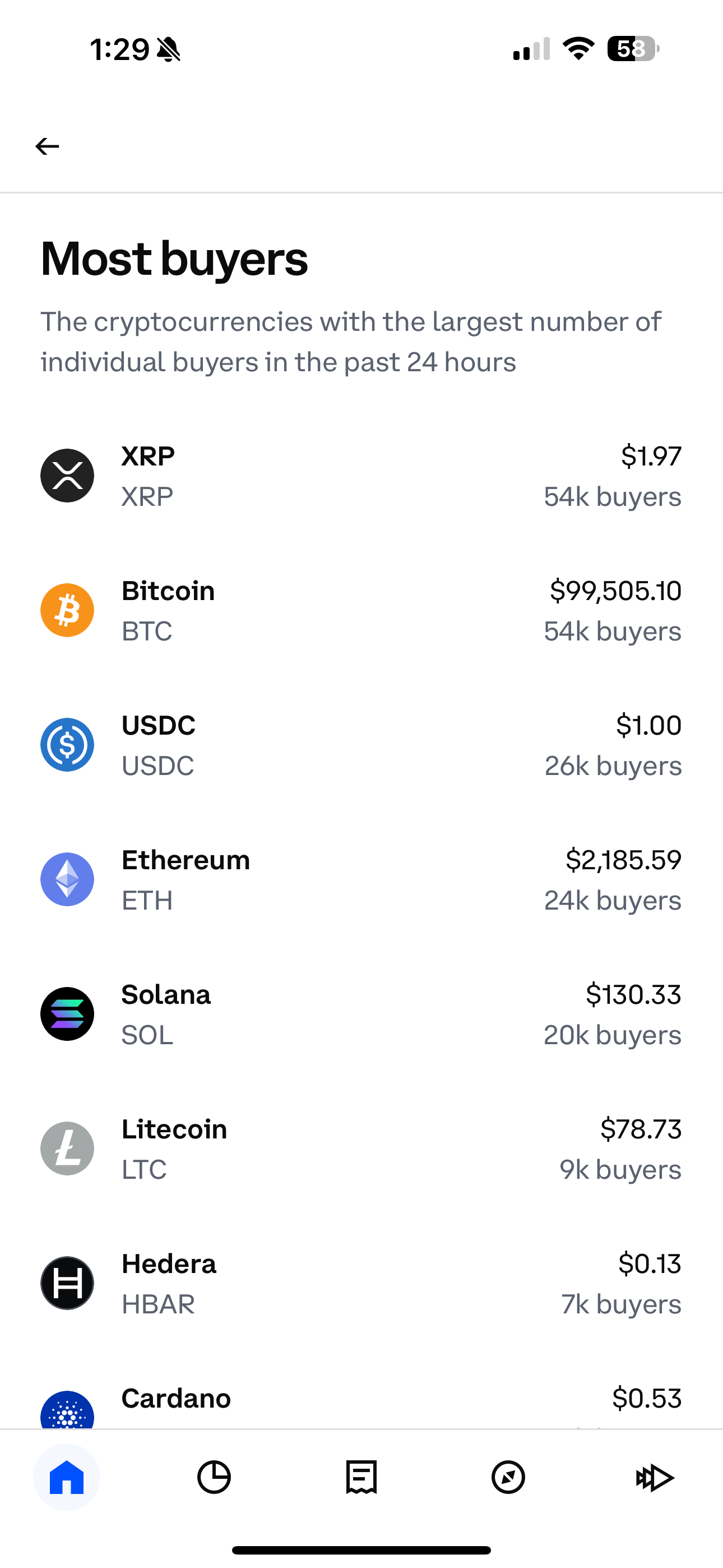Open the Bitcoin BTC row
The height and width of the screenshot is (1568, 723).
[x=361, y=611]
